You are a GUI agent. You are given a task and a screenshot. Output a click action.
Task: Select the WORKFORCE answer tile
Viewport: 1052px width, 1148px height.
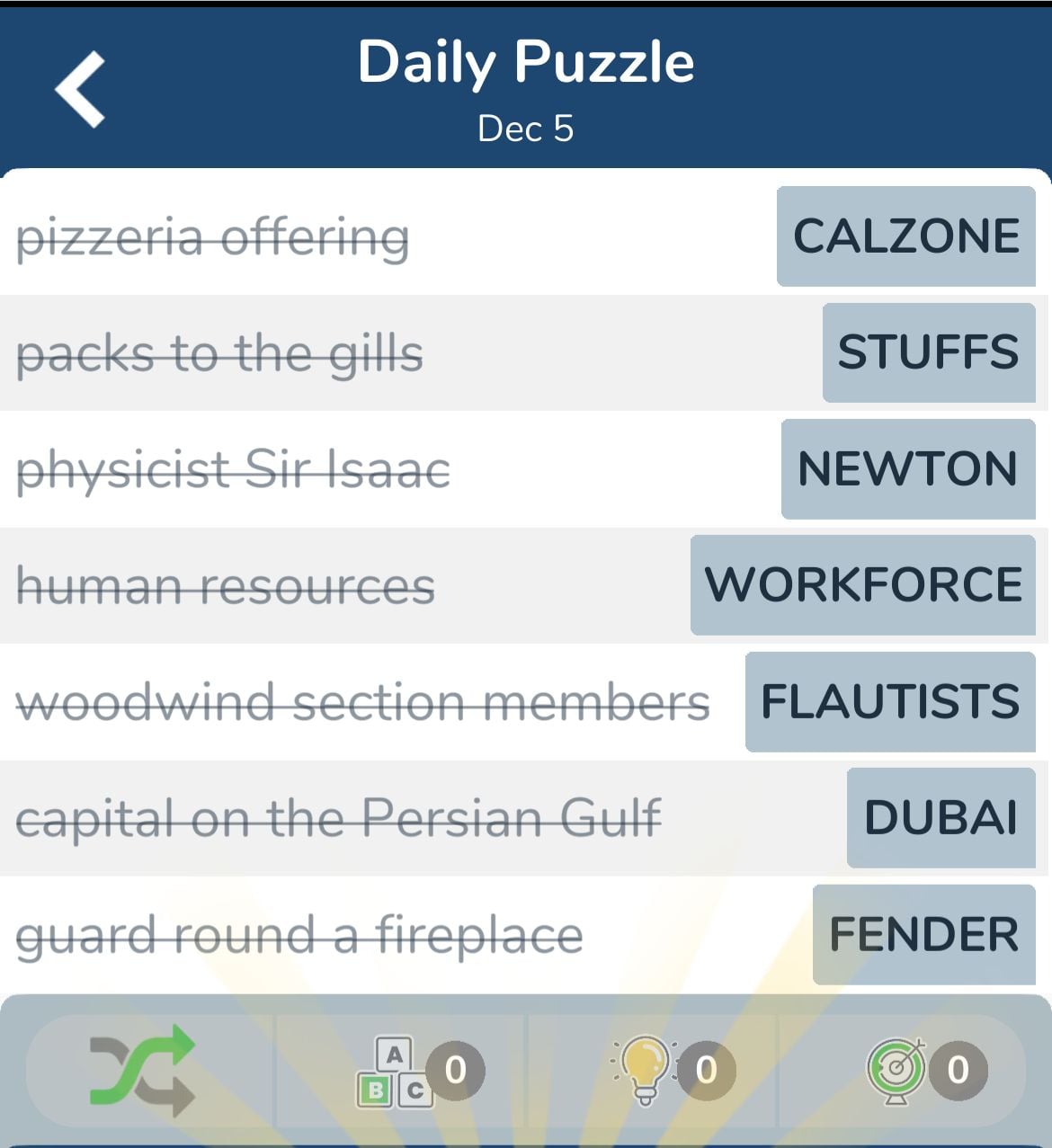(862, 585)
